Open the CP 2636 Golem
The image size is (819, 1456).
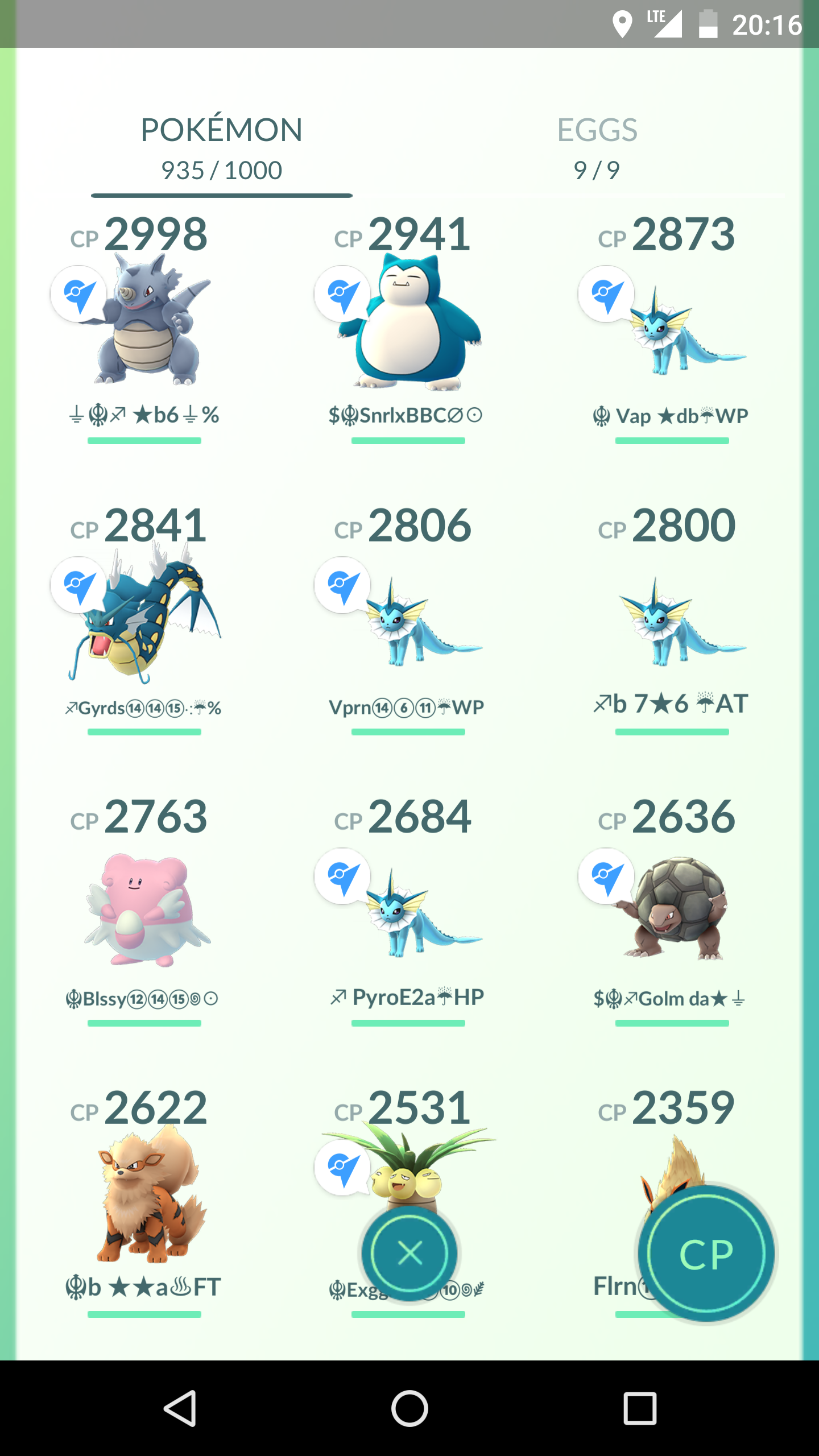(672, 910)
